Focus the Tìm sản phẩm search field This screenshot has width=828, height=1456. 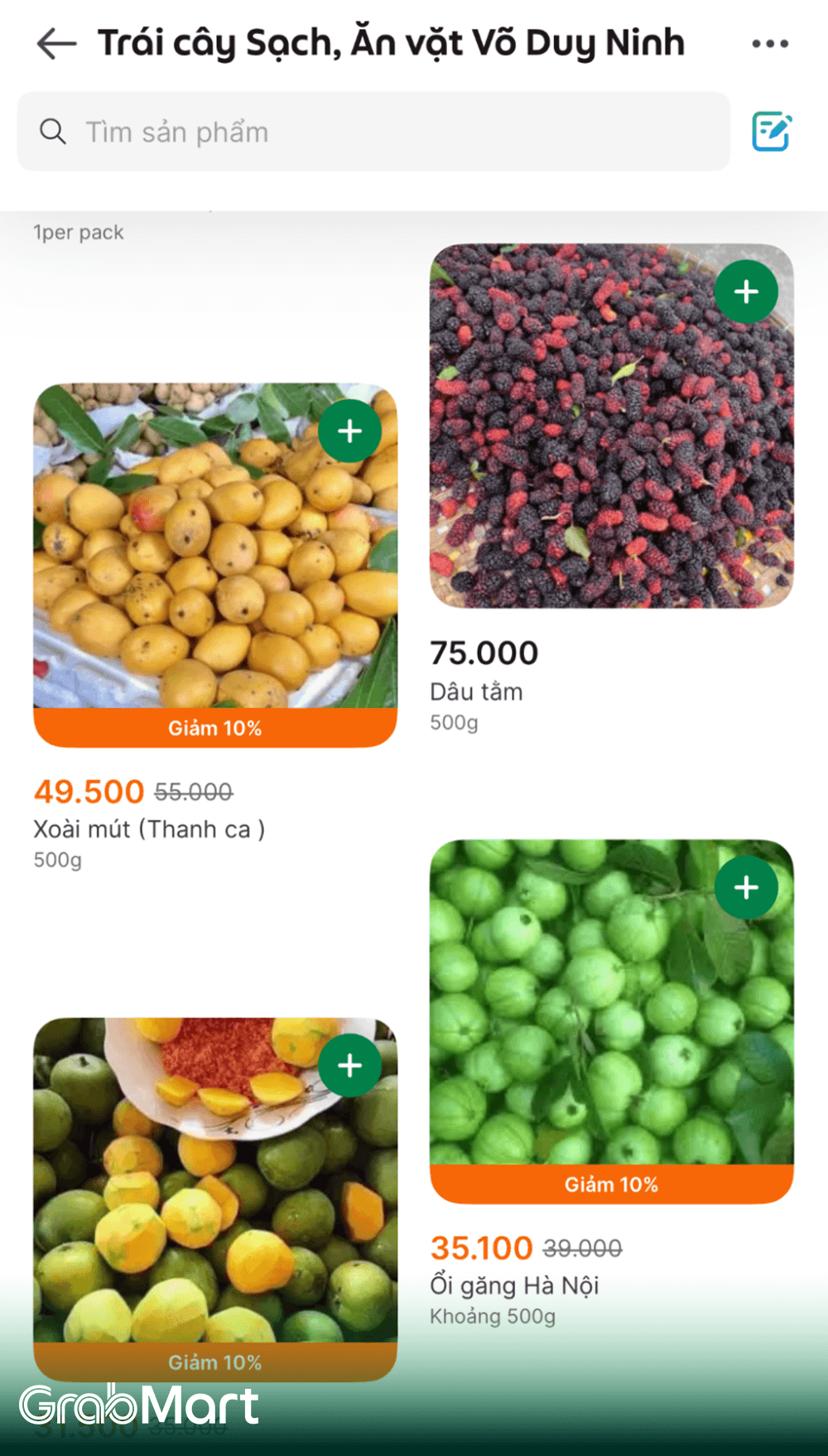coord(373,132)
